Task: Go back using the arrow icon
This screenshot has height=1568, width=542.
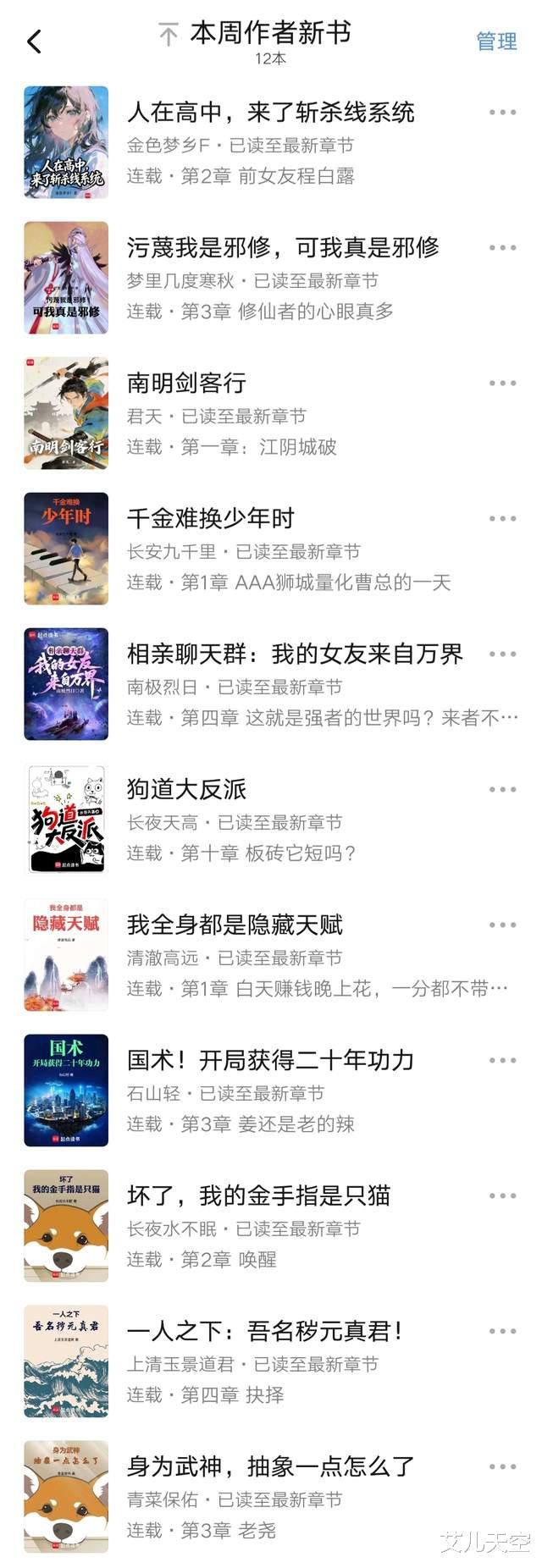Action: click(34, 41)
